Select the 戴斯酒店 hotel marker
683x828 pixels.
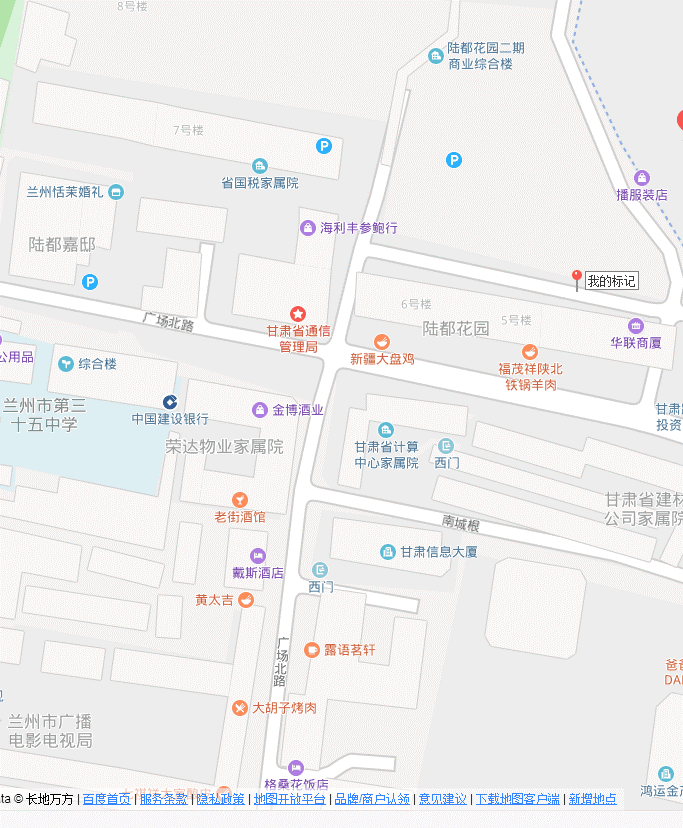(258, 556)
